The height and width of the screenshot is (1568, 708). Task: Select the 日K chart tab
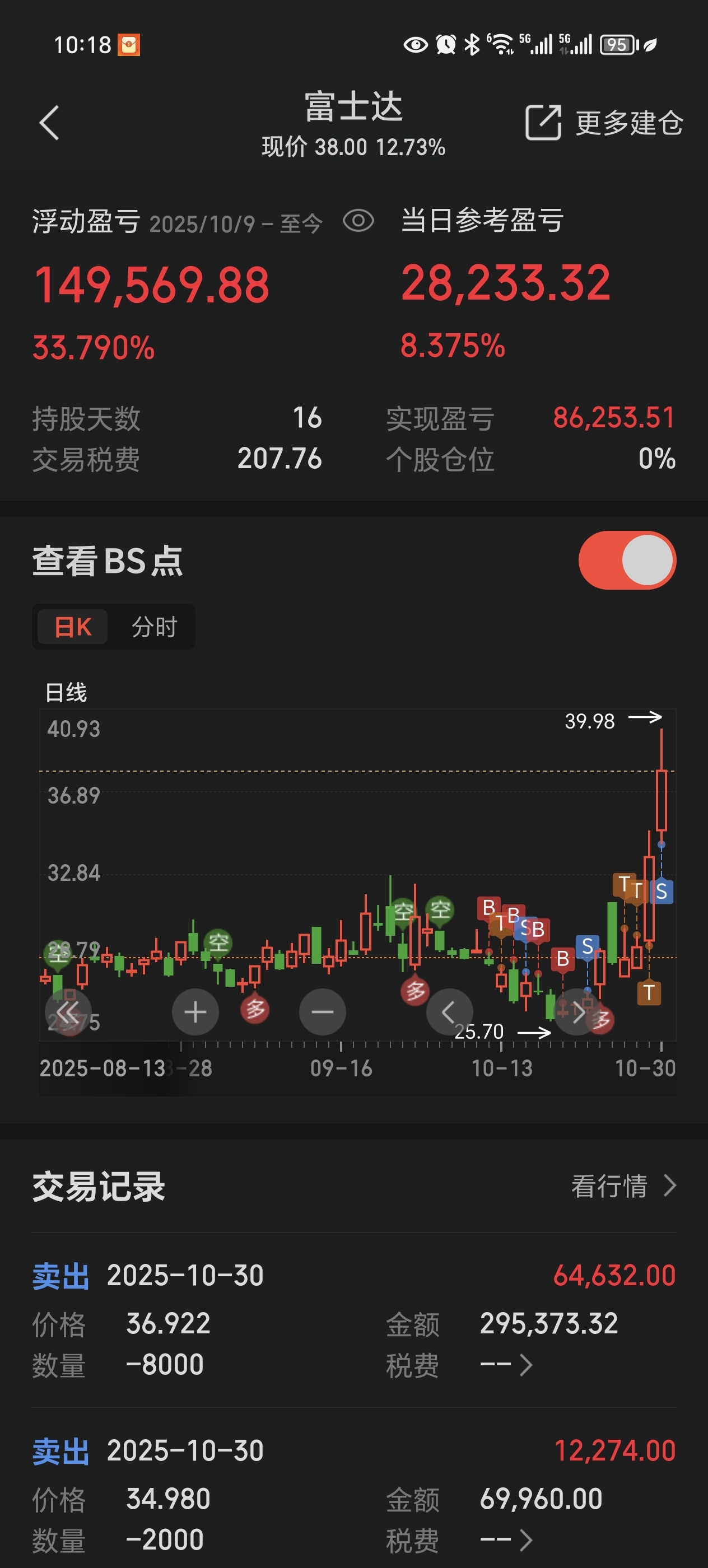73,626
